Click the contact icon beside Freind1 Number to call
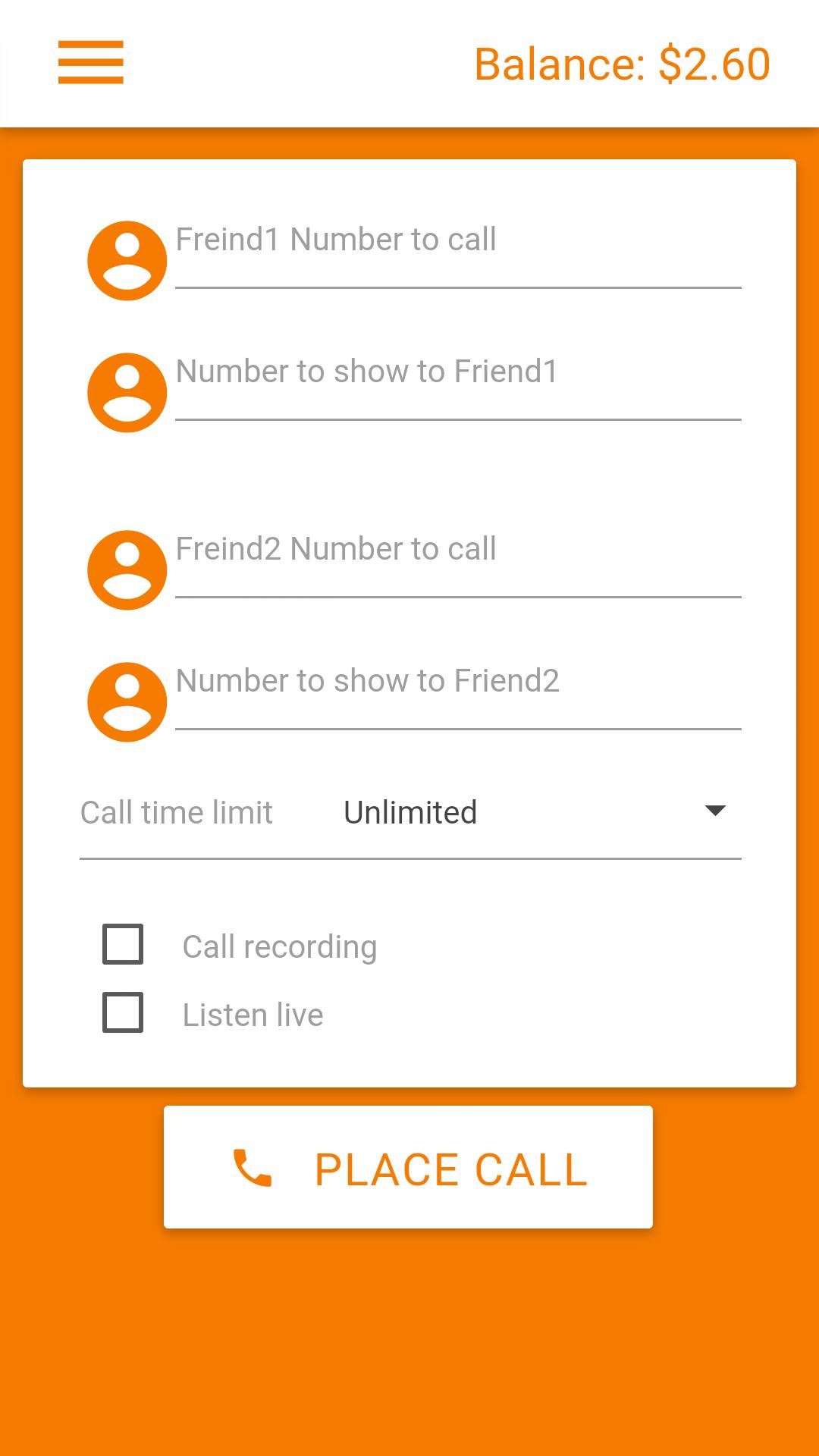The width and height of the screenshot is (819, 1456). tap(127, 259)
